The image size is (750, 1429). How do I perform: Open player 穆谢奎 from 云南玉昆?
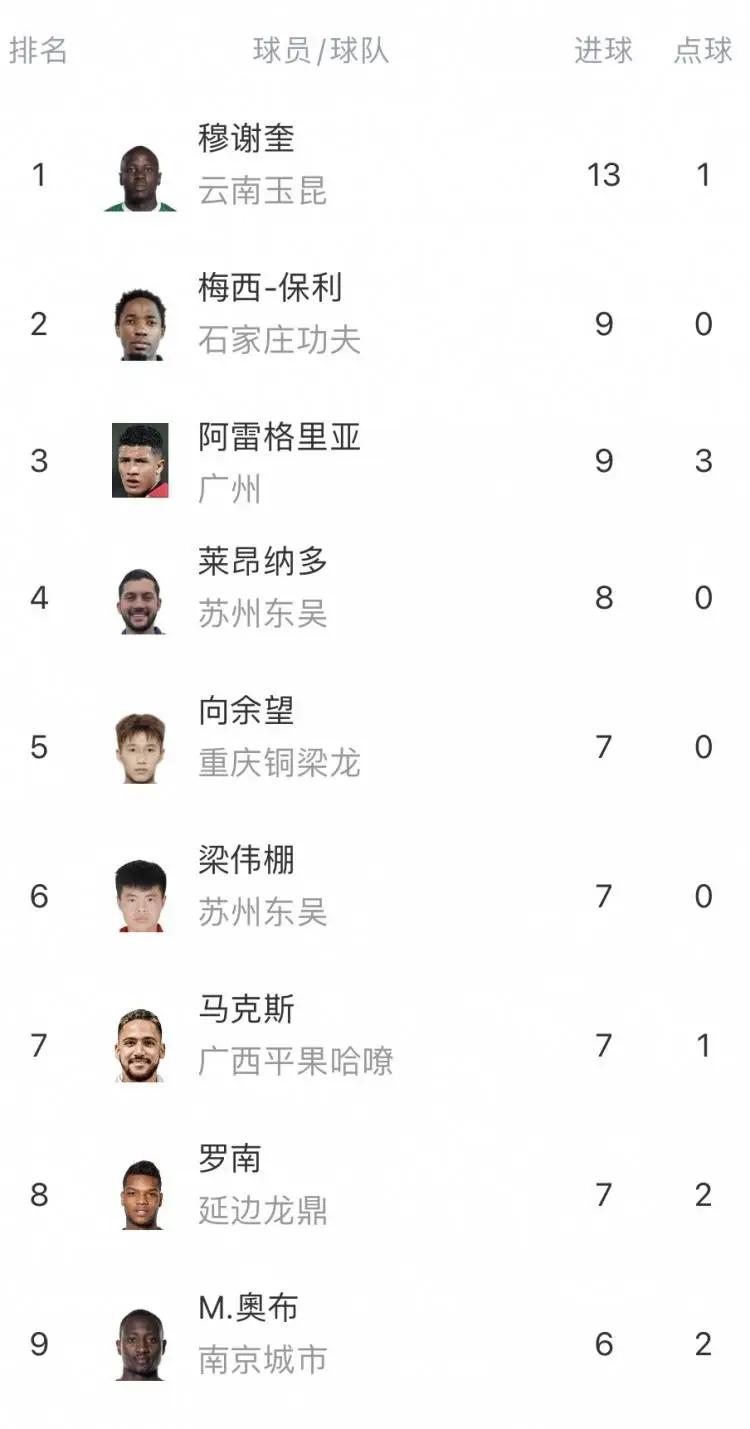click(375, 175)
